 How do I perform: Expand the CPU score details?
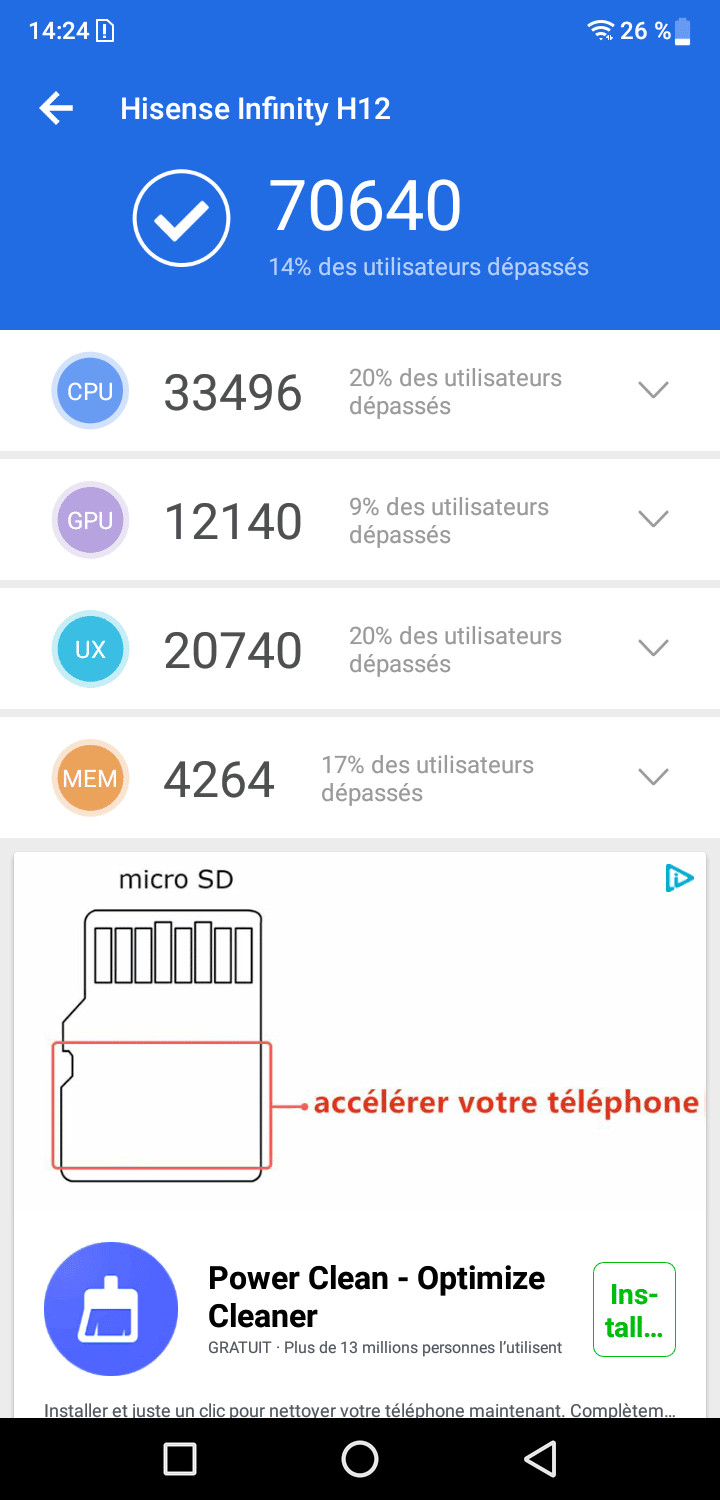point(653,391)
